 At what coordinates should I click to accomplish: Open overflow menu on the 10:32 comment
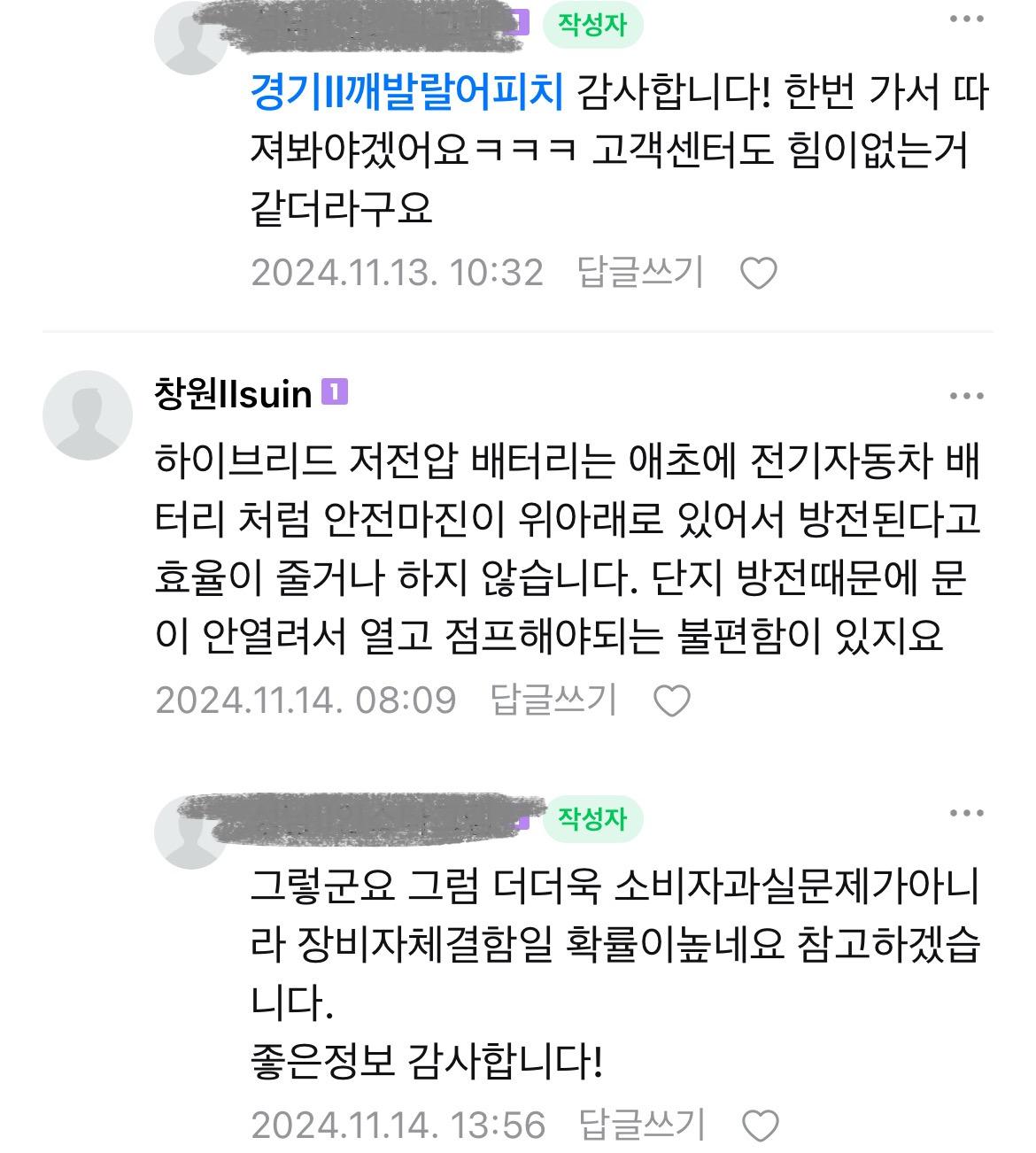pos(966,20)
